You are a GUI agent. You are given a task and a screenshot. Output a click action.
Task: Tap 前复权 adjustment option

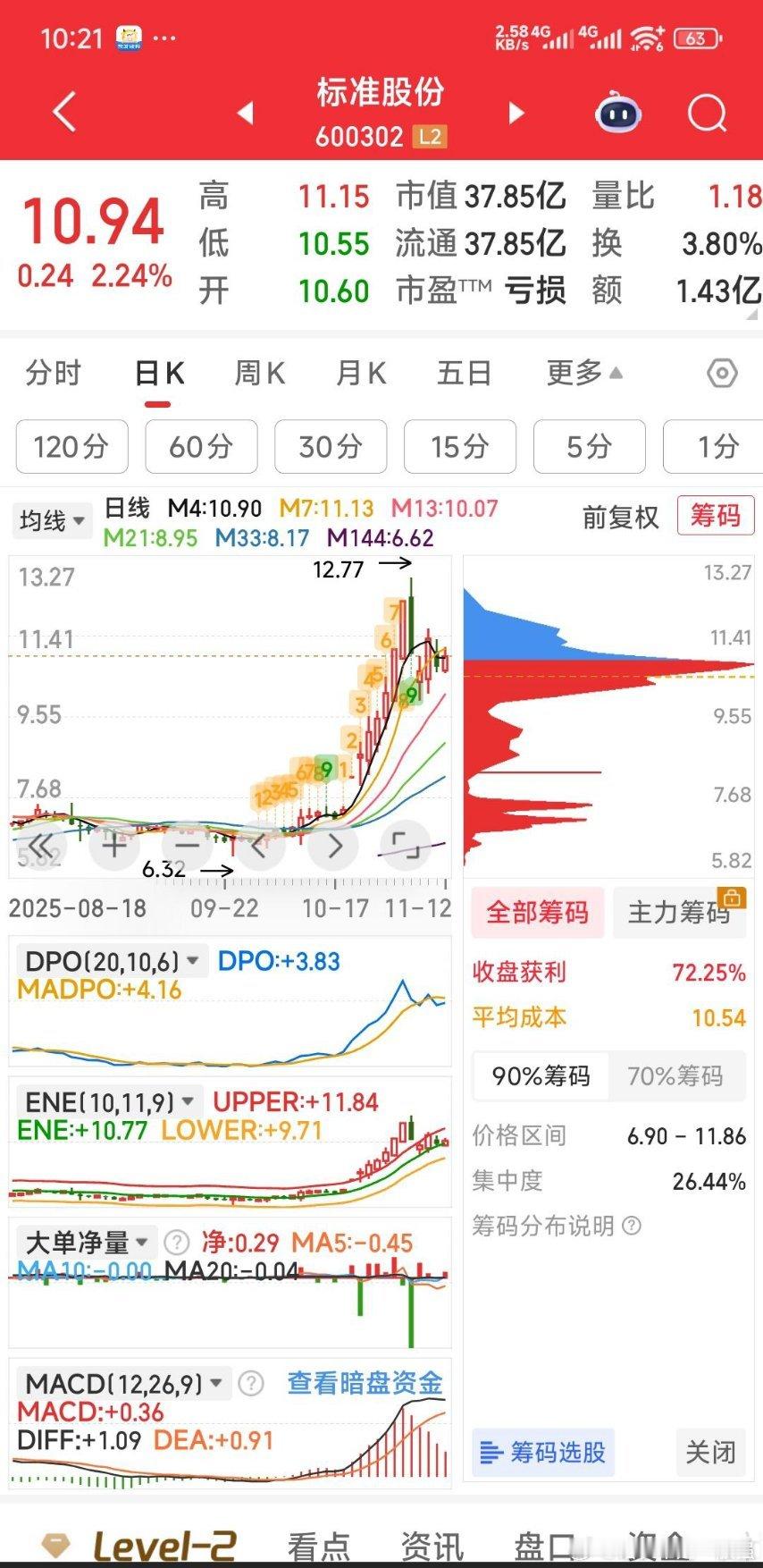pos(620,517)
